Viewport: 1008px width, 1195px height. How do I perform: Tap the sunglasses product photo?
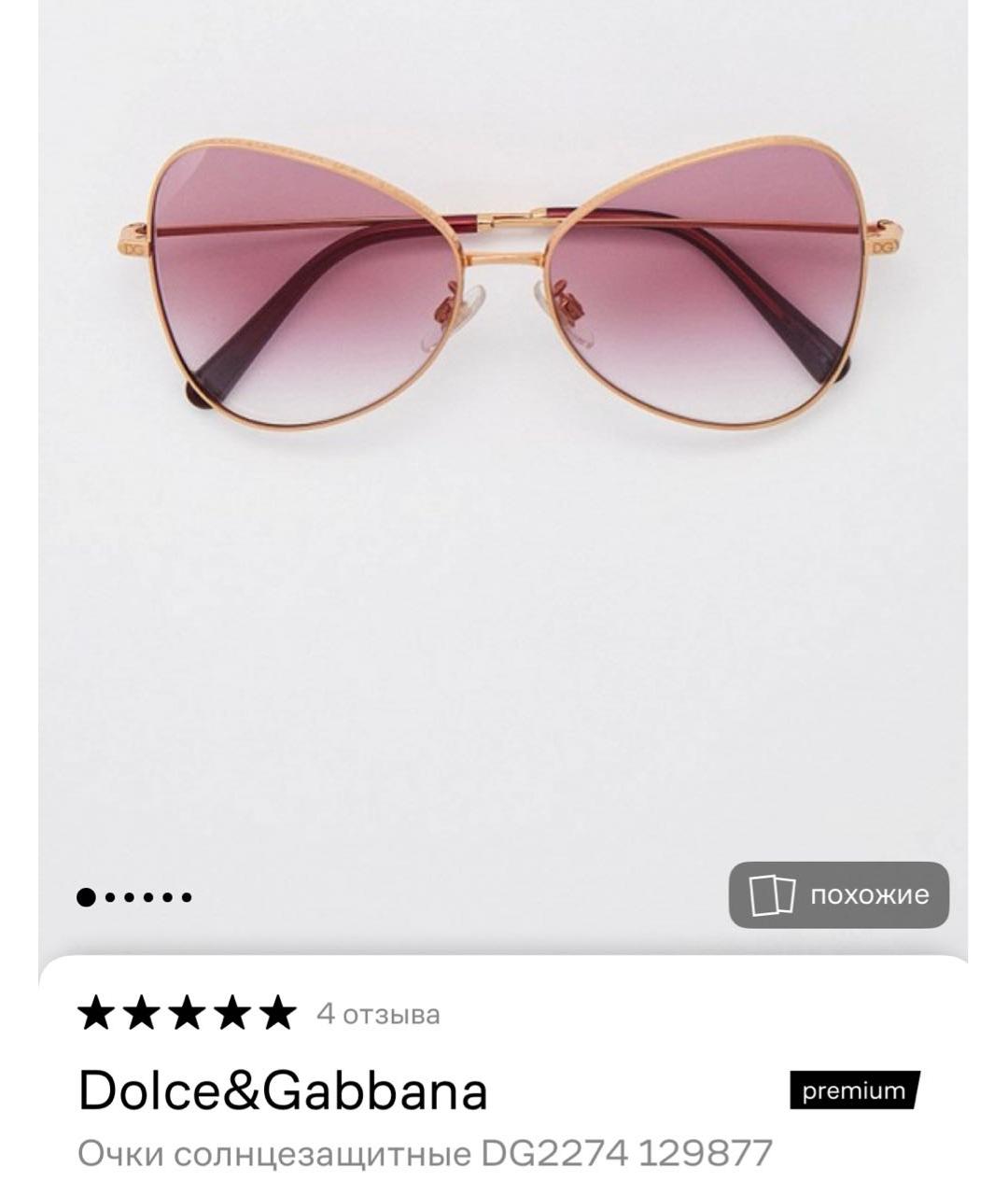pyautogui.click(x=504, y=280)
